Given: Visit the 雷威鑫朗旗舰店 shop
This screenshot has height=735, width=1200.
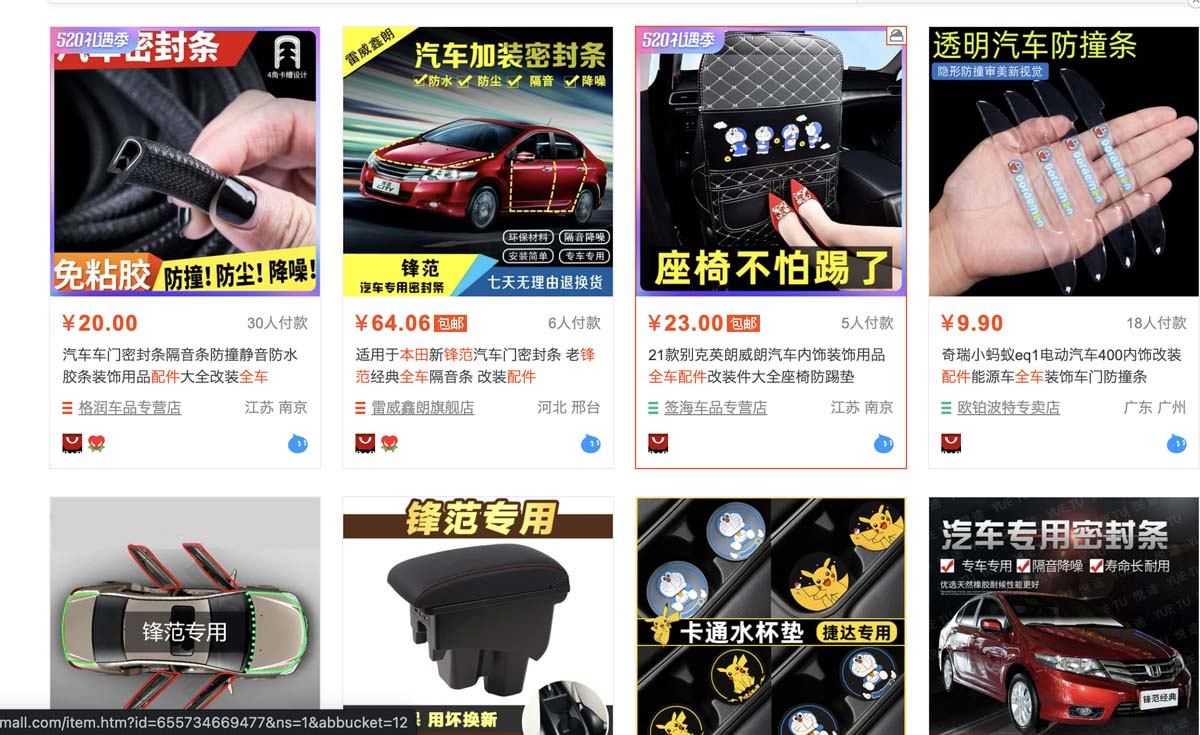Looking at the screenshot, I should click(x=422, y=408).
